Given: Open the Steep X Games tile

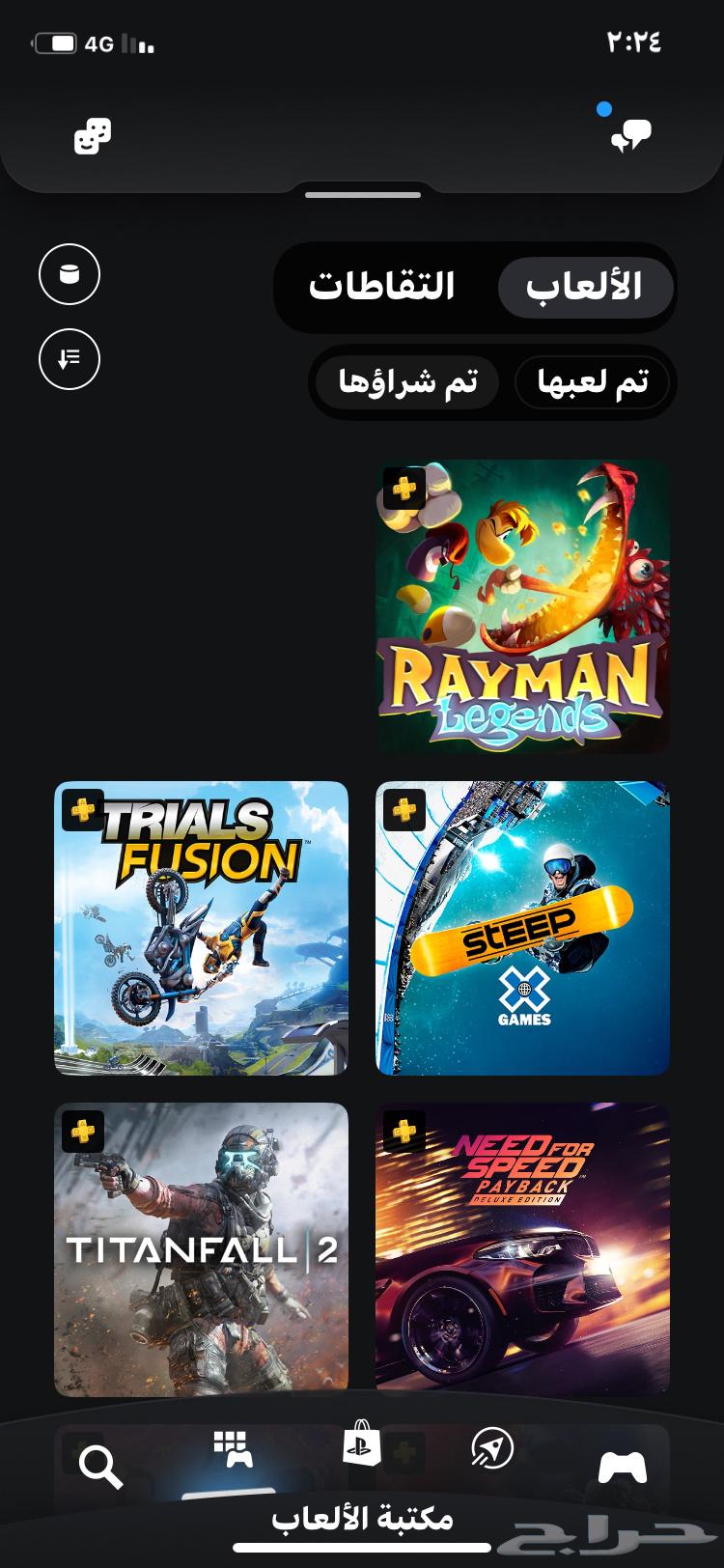Looking at the screenshot, I should pos(522,928).
